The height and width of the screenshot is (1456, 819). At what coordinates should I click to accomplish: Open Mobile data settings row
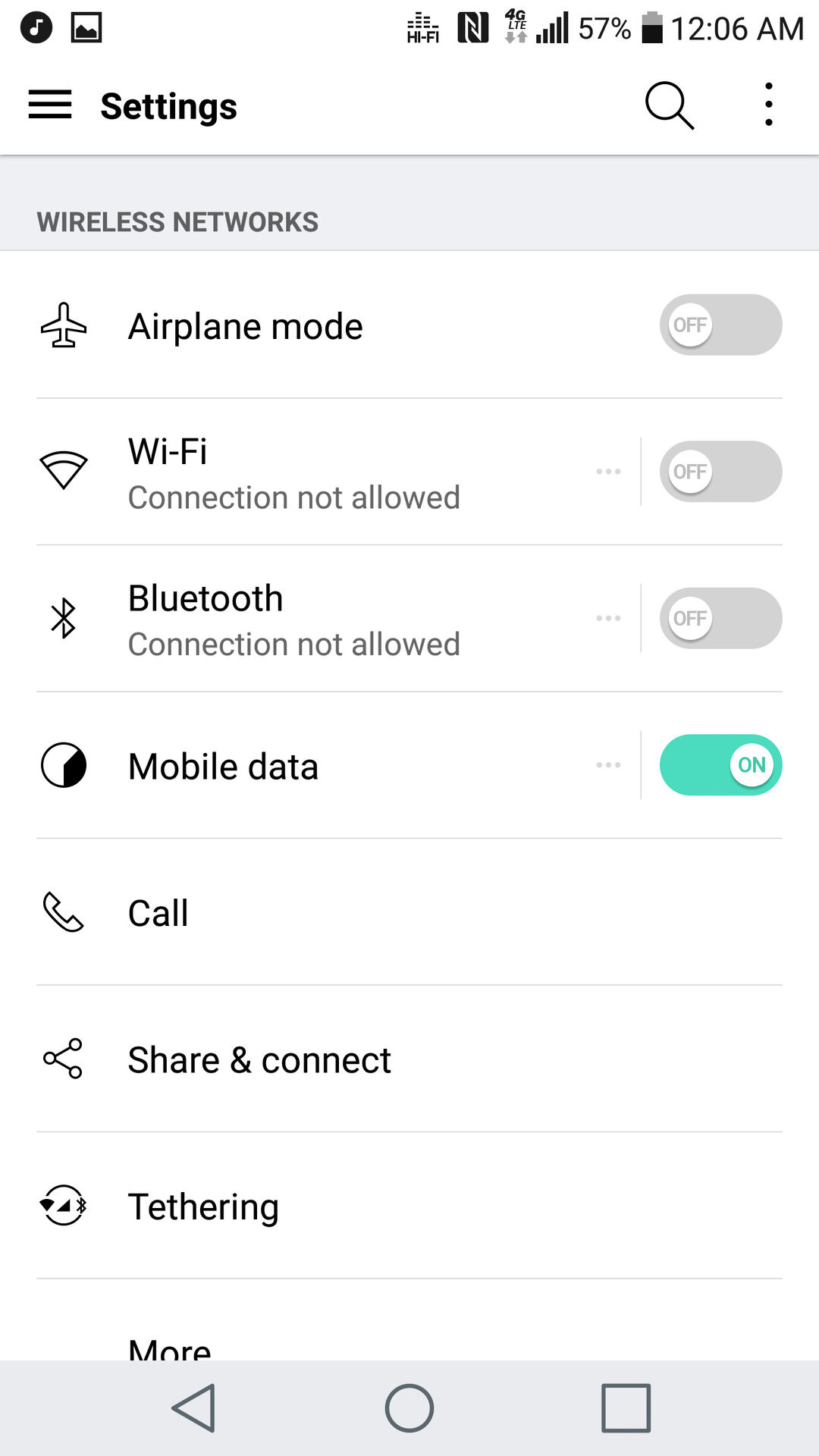tap(318, 766)
